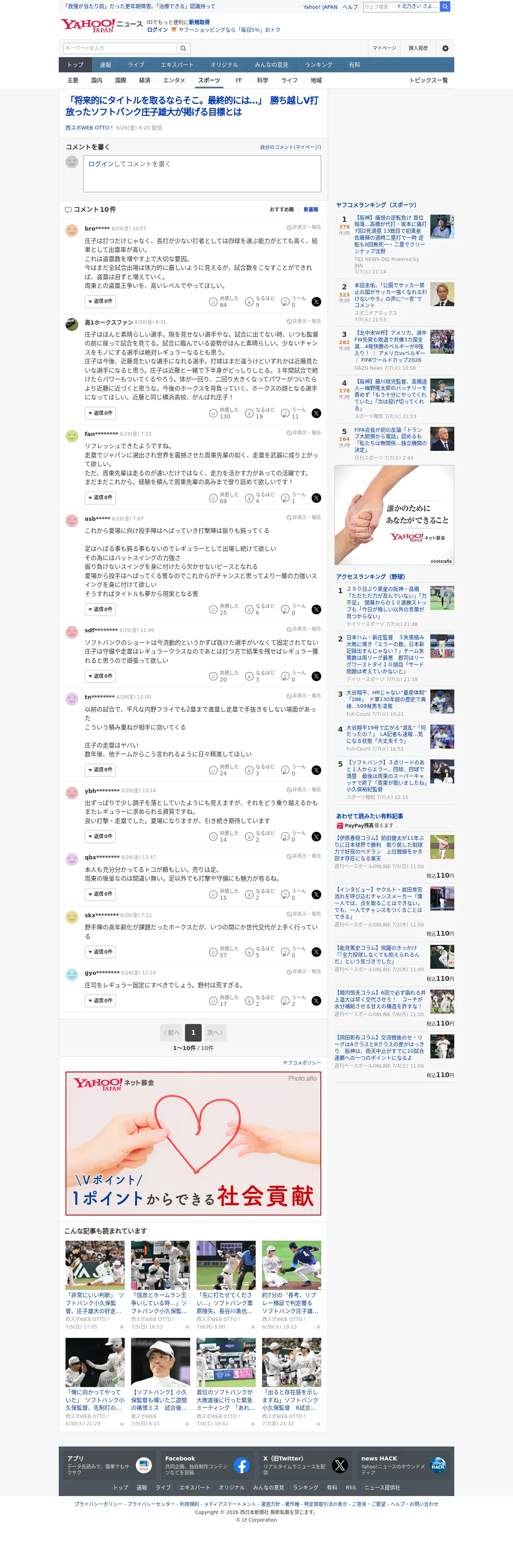Open 自分のコメント(マイページ) link
The image size is (513, 1568).
point(290,147)
